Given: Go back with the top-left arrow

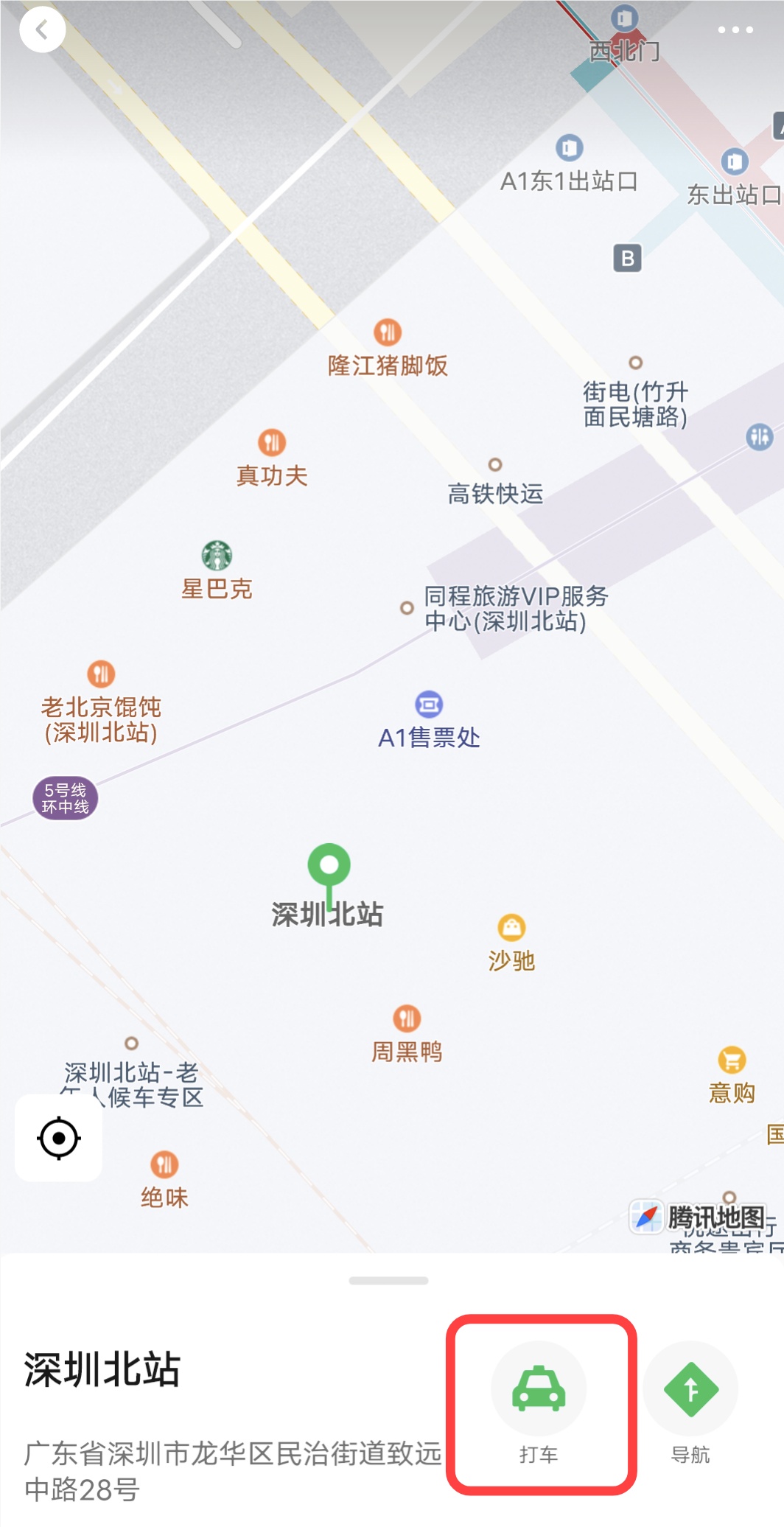Looking at the screenshot, I should (x=42, y=29).
